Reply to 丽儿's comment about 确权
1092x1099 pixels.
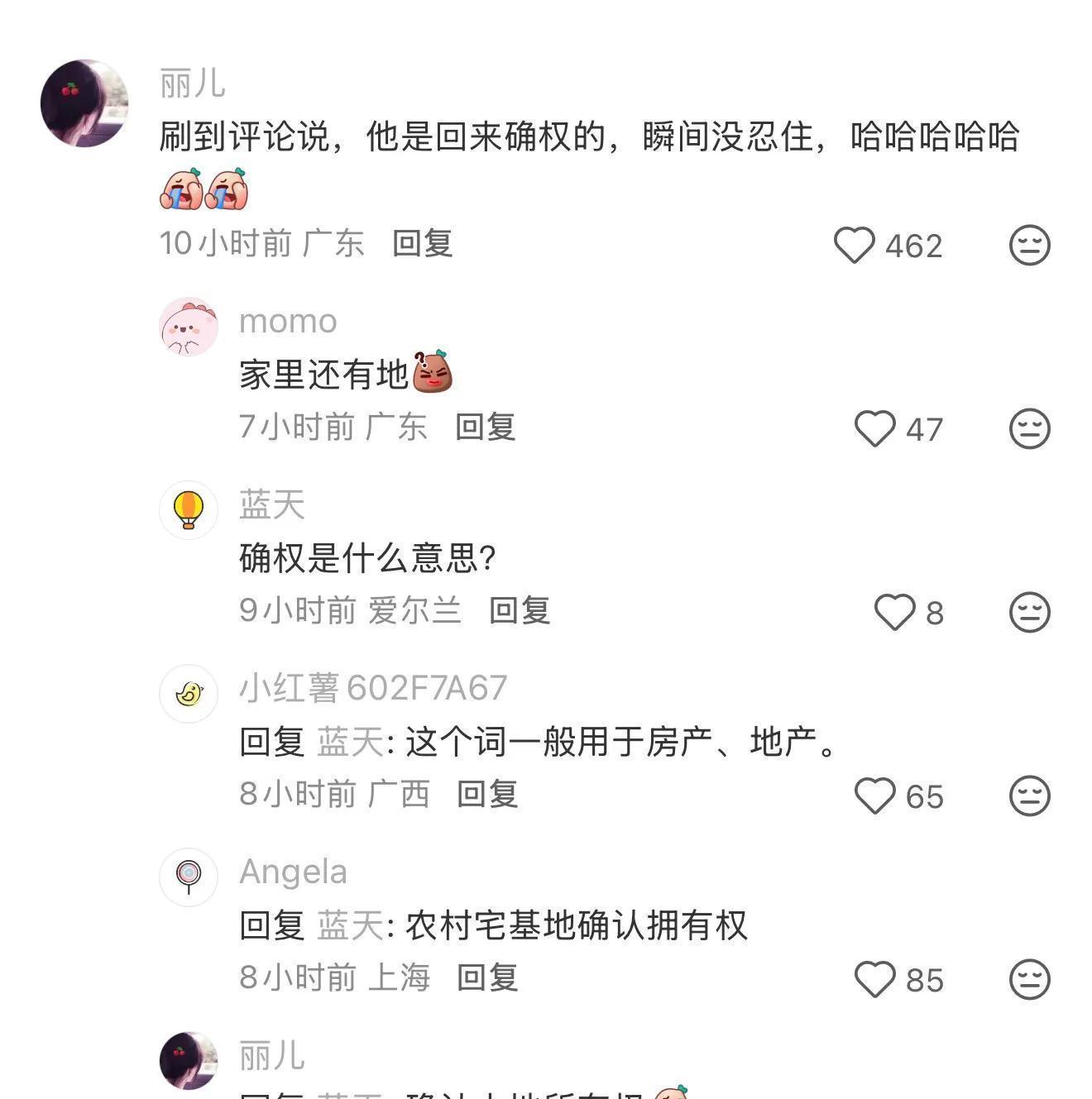pos(422,244)
